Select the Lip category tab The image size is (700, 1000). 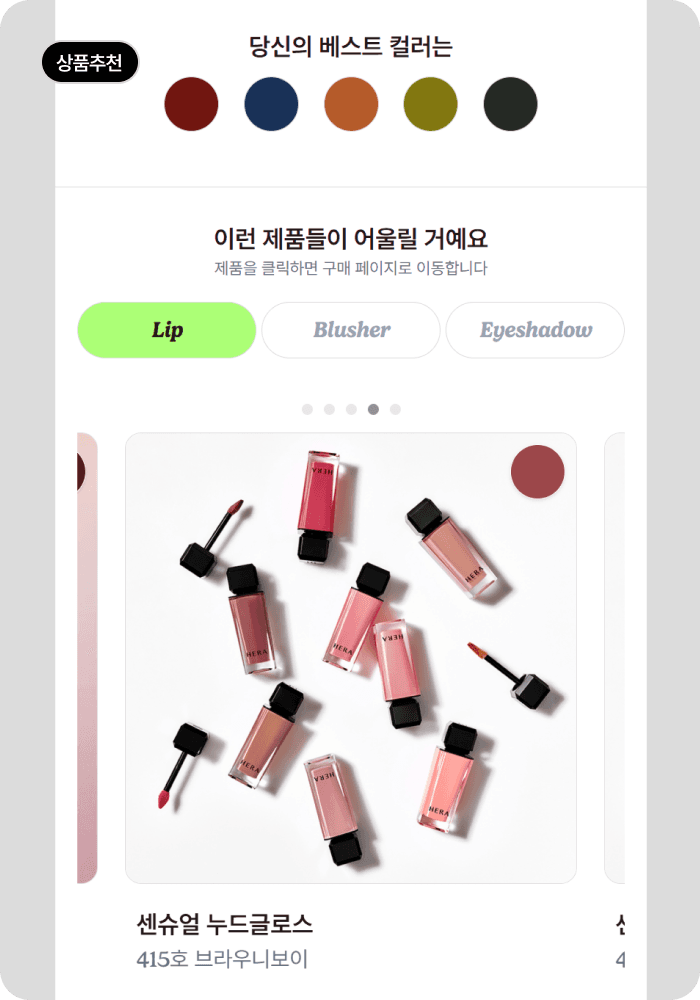tap(166, 330)
